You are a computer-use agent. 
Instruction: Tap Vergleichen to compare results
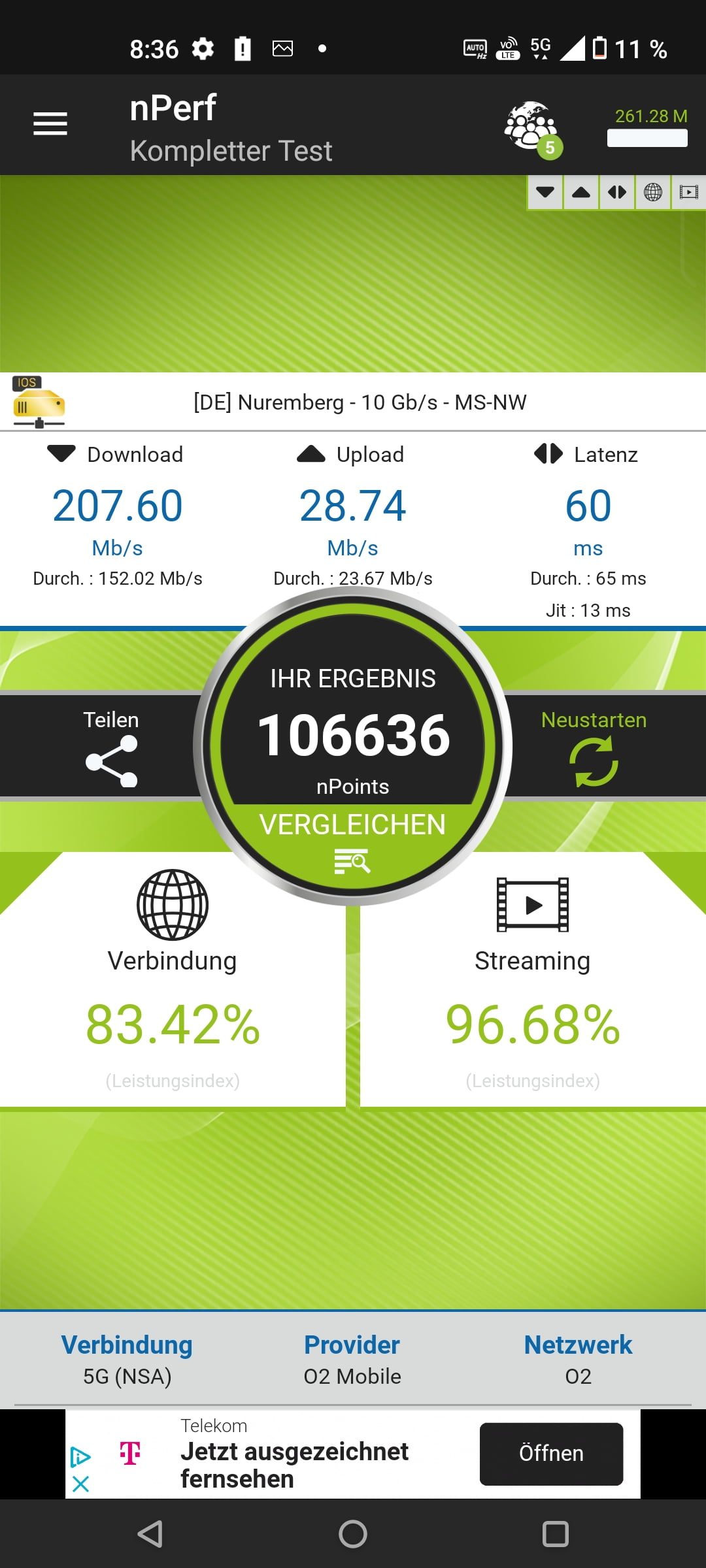point(352,840)
